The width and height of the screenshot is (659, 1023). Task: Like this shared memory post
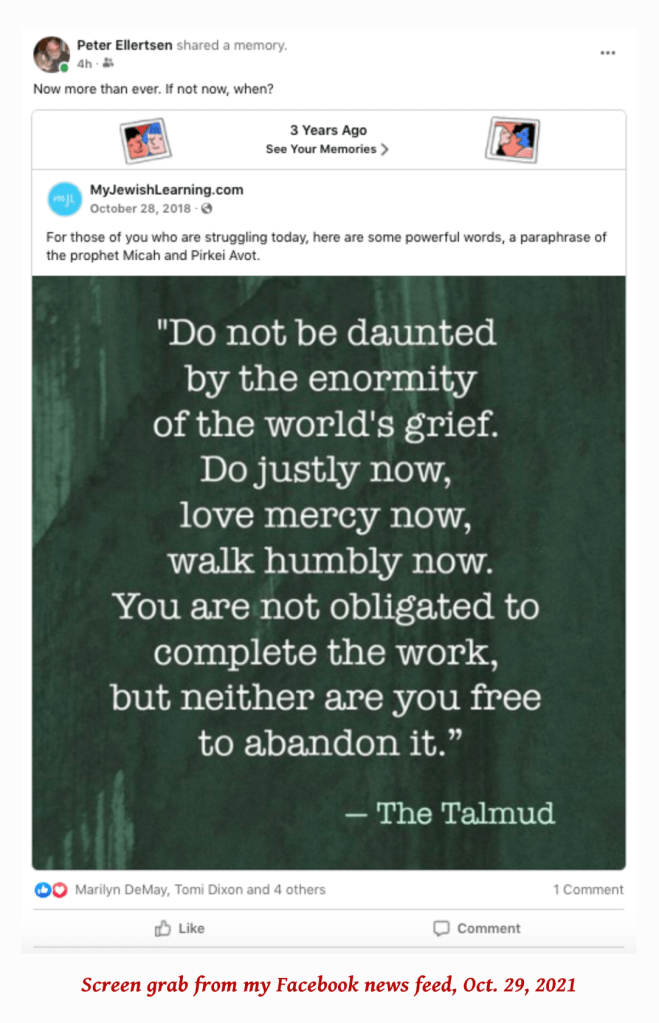pos(180,928)
